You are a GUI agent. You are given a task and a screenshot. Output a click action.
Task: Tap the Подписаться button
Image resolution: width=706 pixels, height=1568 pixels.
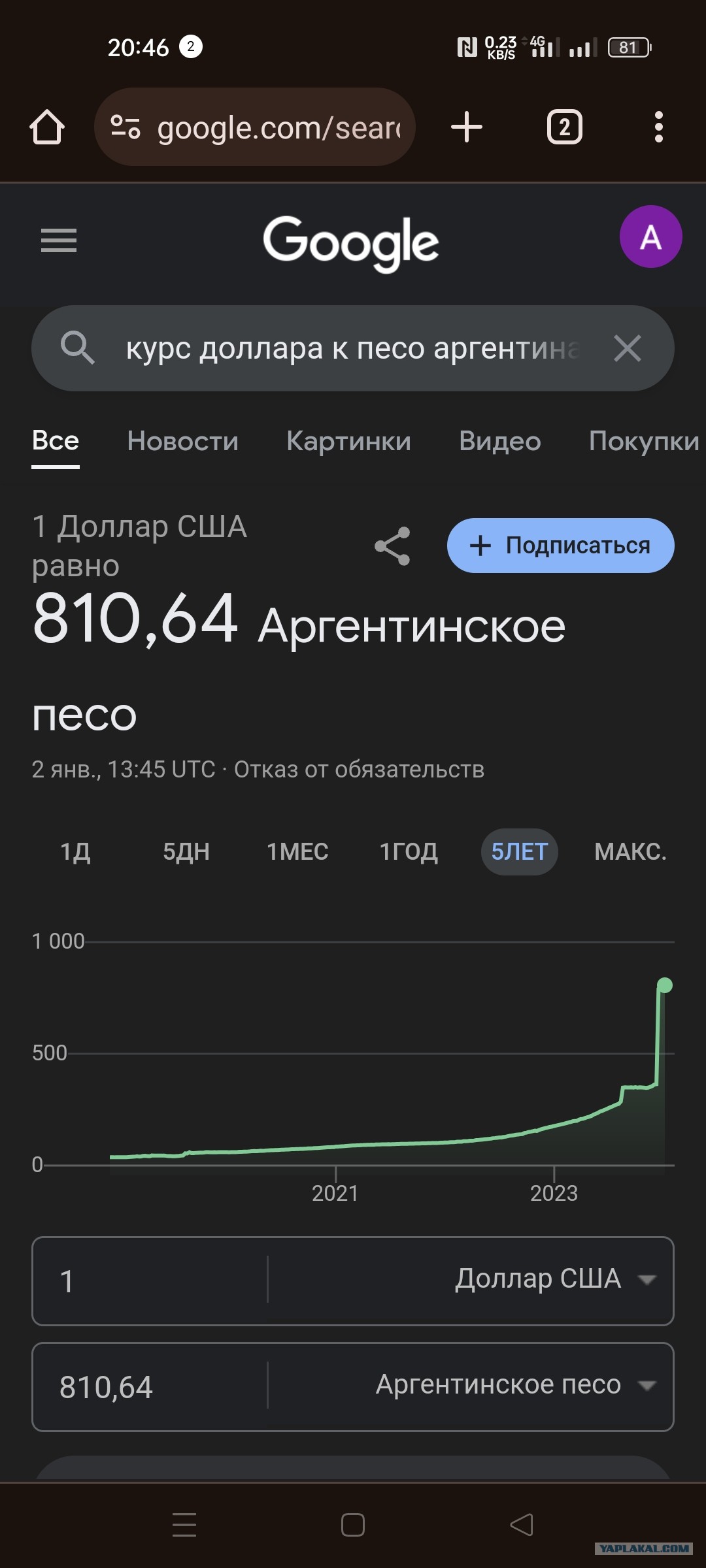pyautogui.click(x=561, y=546)
